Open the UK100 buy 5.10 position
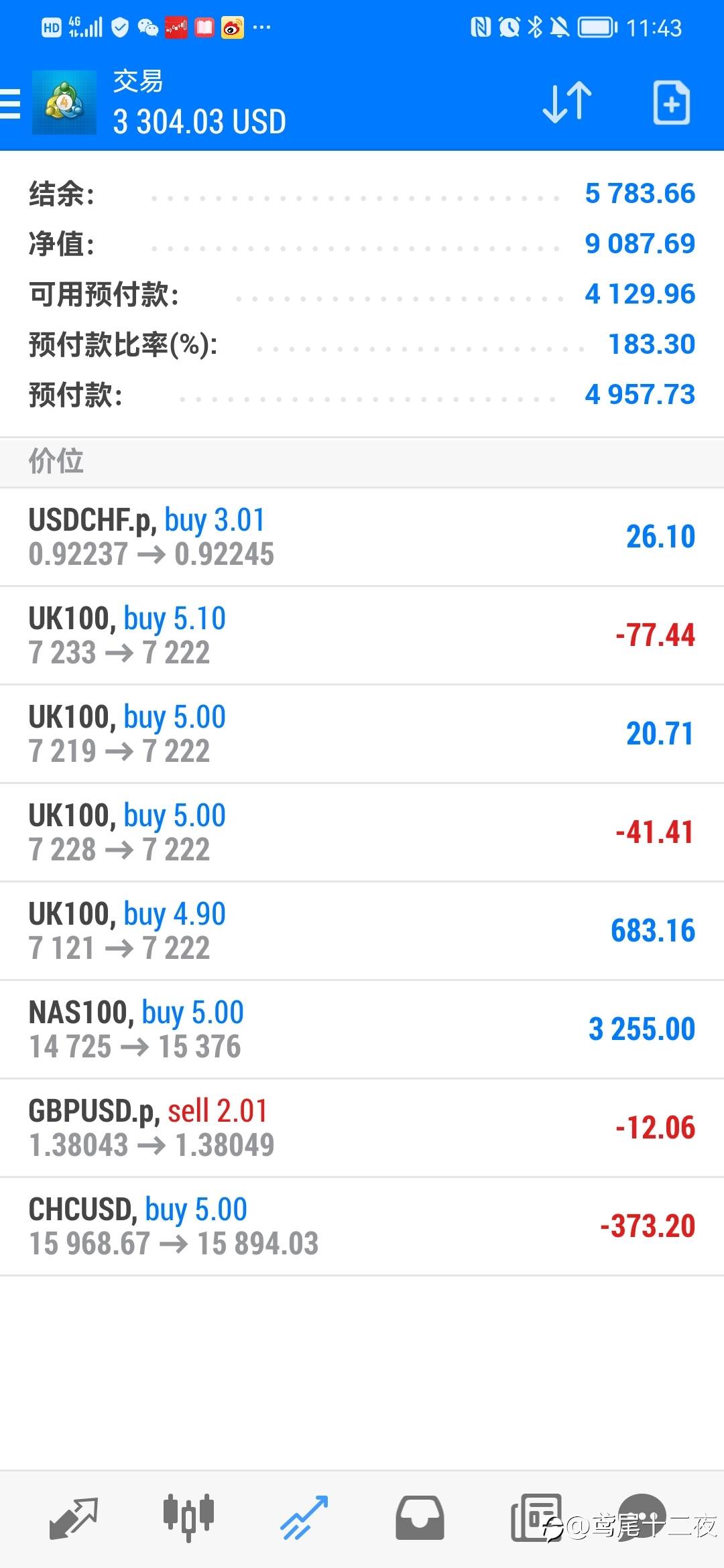This screenshot has width=724, height=1568. pyautogui.click(x=362, y=635)
